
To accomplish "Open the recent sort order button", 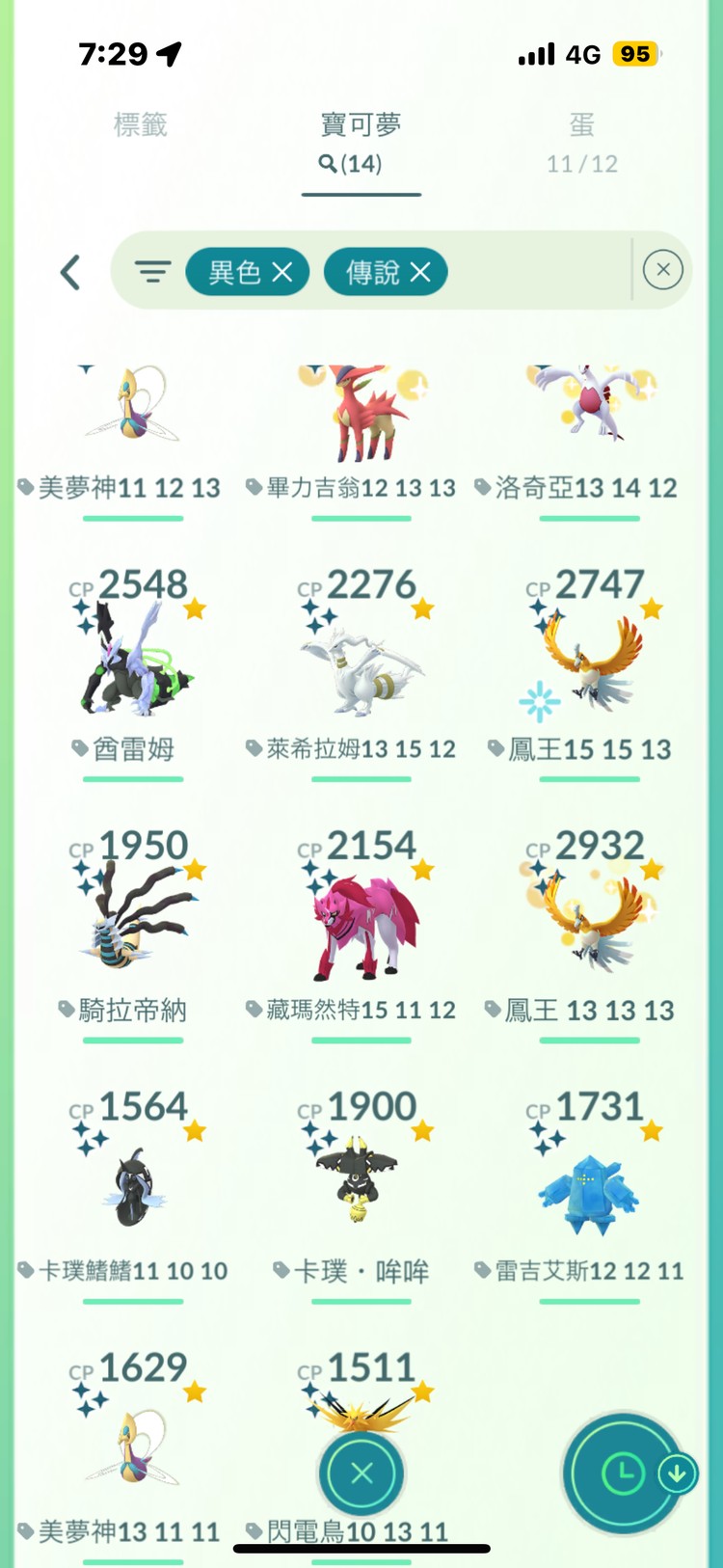I will tap(623, 1473).
